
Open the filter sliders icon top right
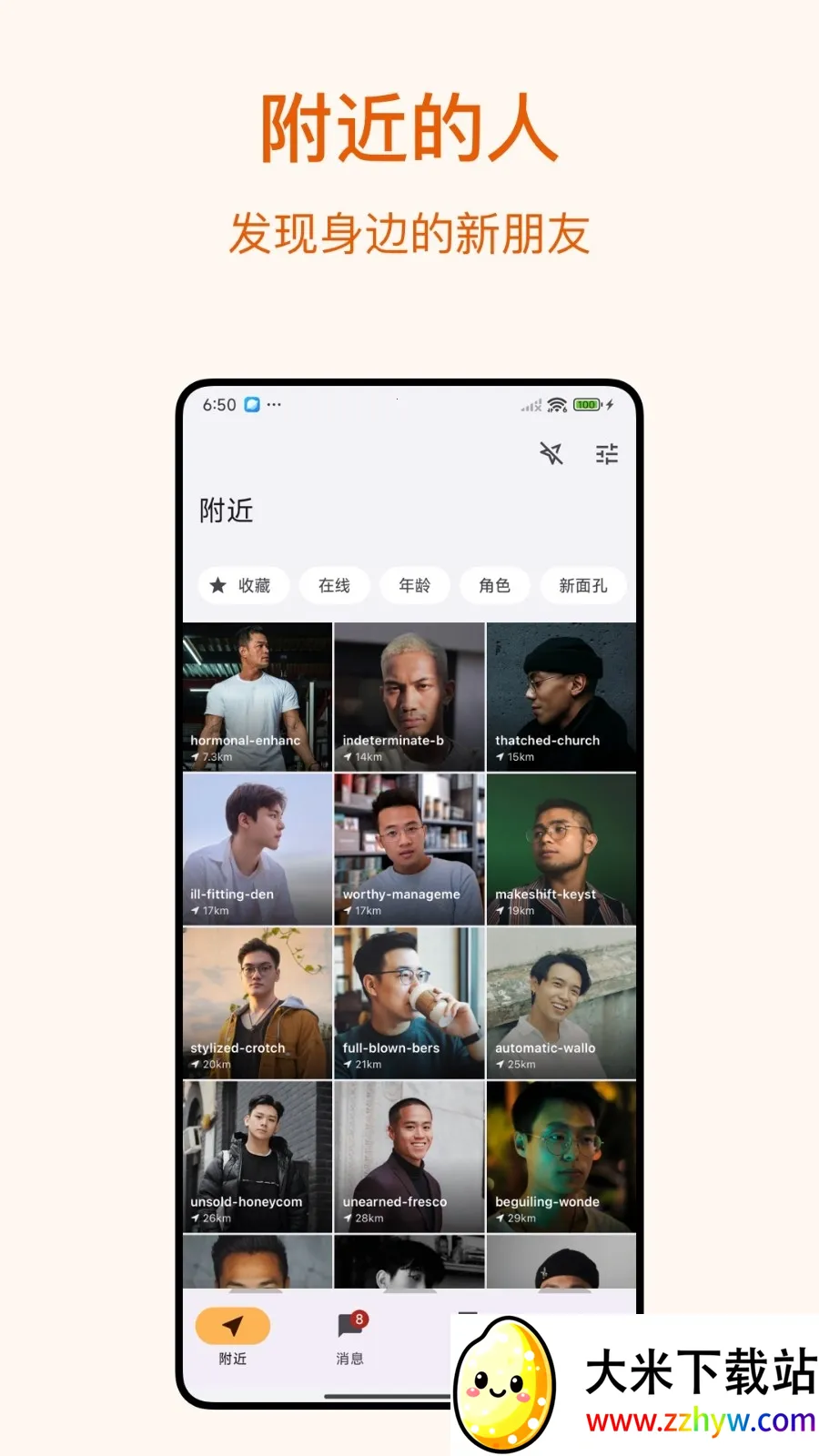coord(607,453)
